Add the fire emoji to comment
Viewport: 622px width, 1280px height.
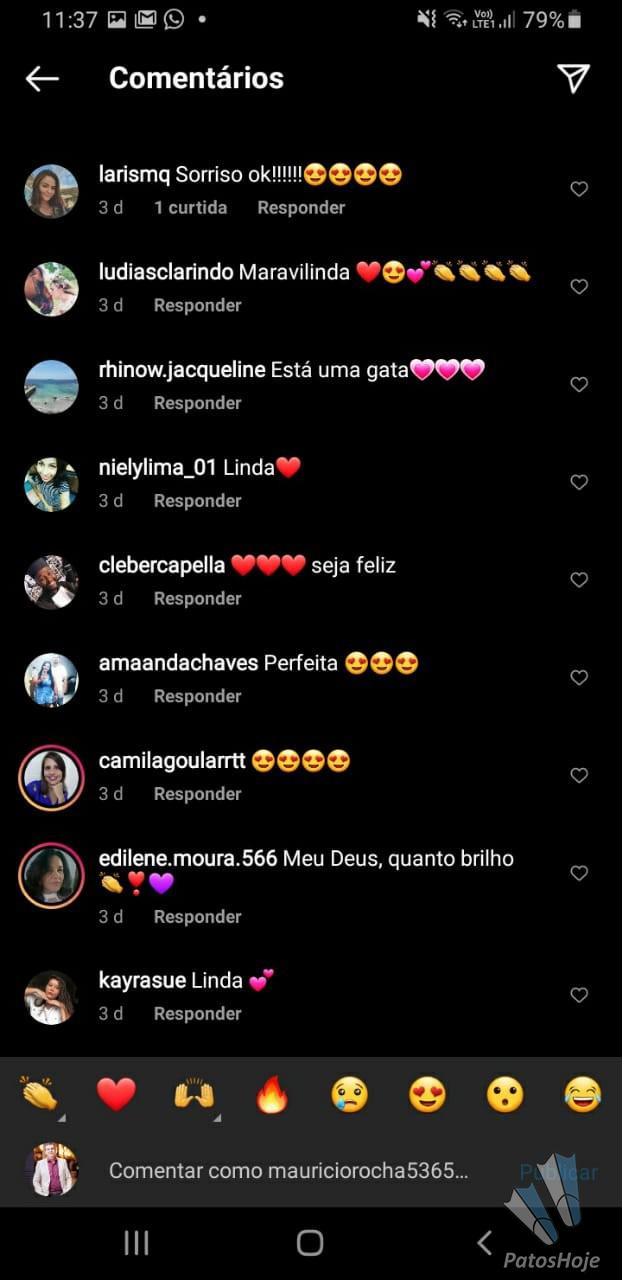(272, 1095)
